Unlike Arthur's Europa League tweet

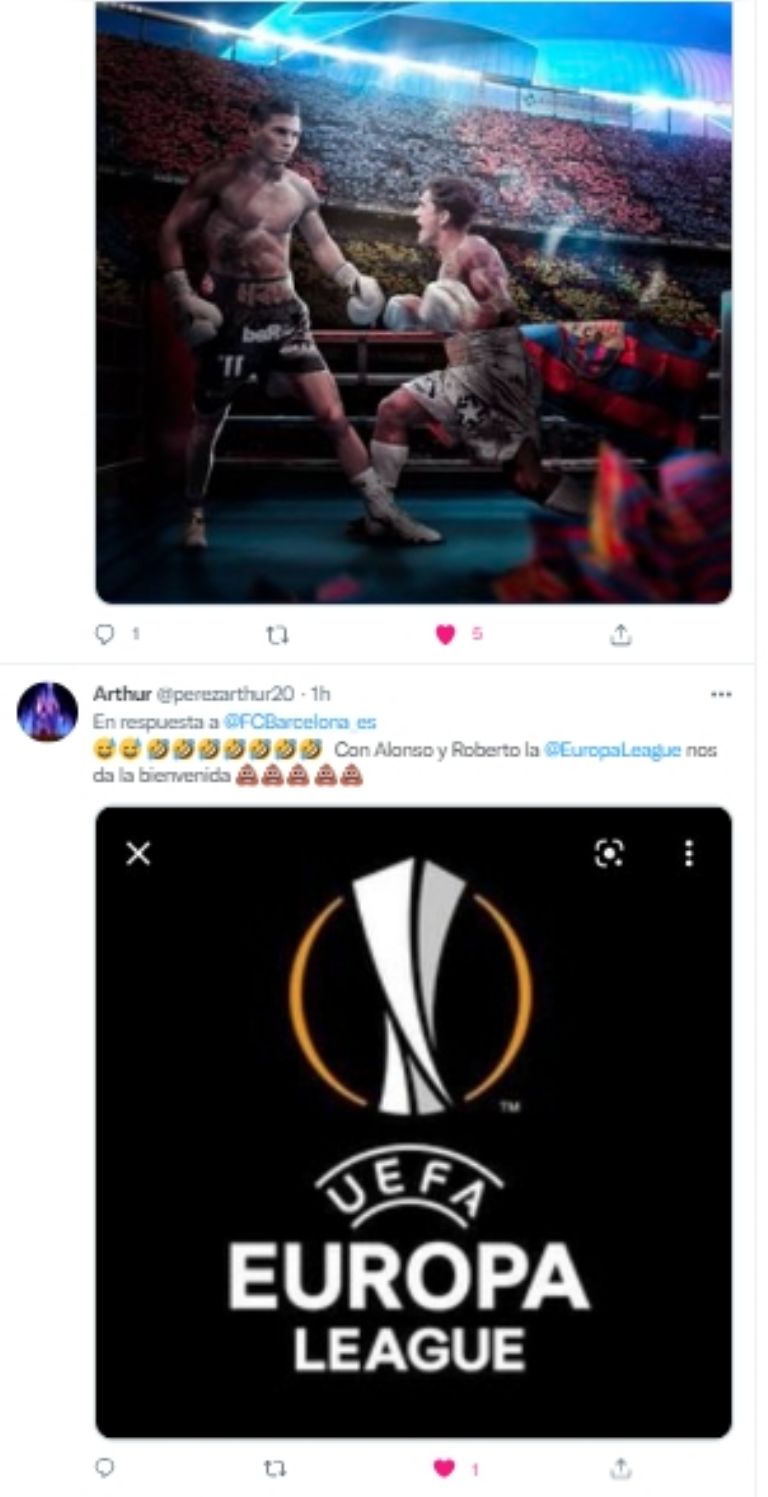point(446,1467)
